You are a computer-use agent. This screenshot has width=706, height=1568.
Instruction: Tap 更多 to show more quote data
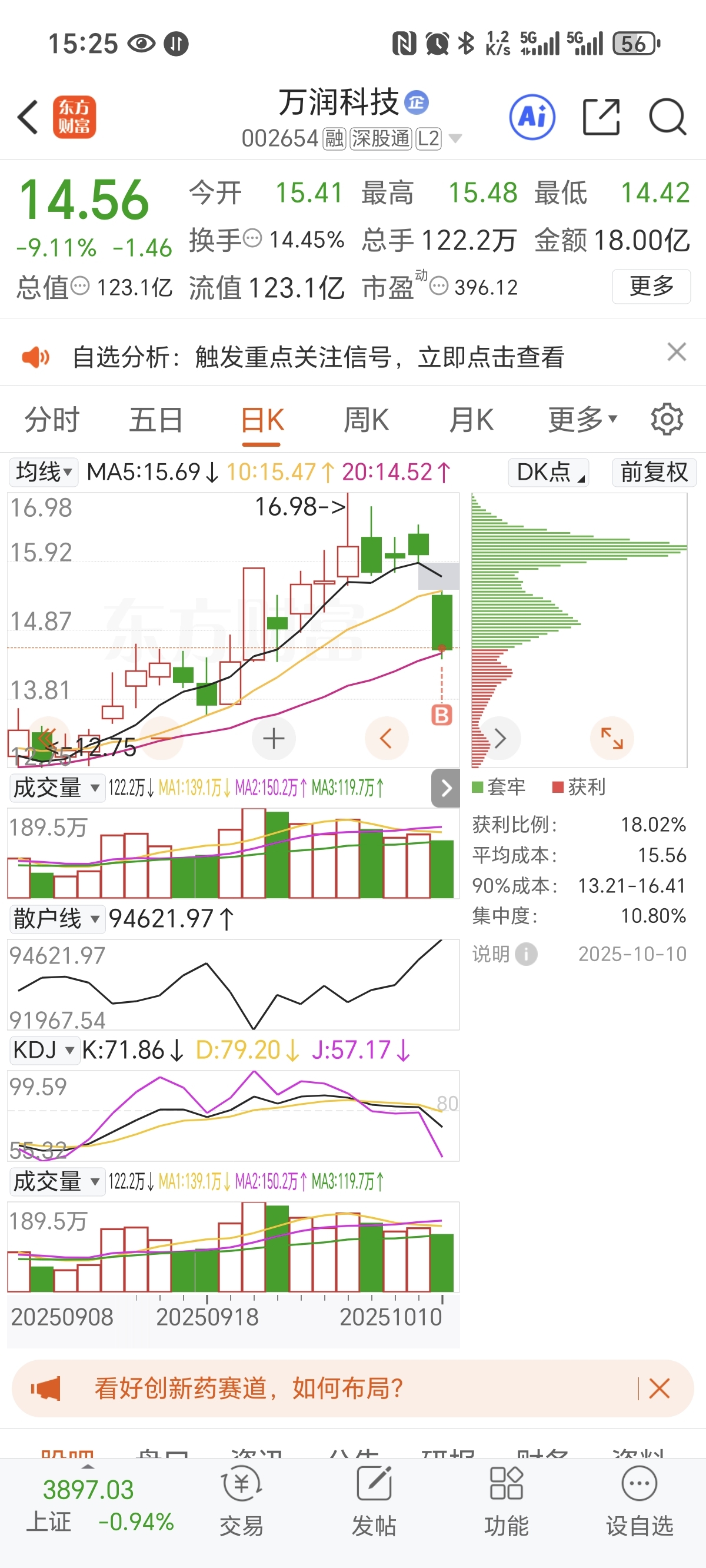click(651, 286)
